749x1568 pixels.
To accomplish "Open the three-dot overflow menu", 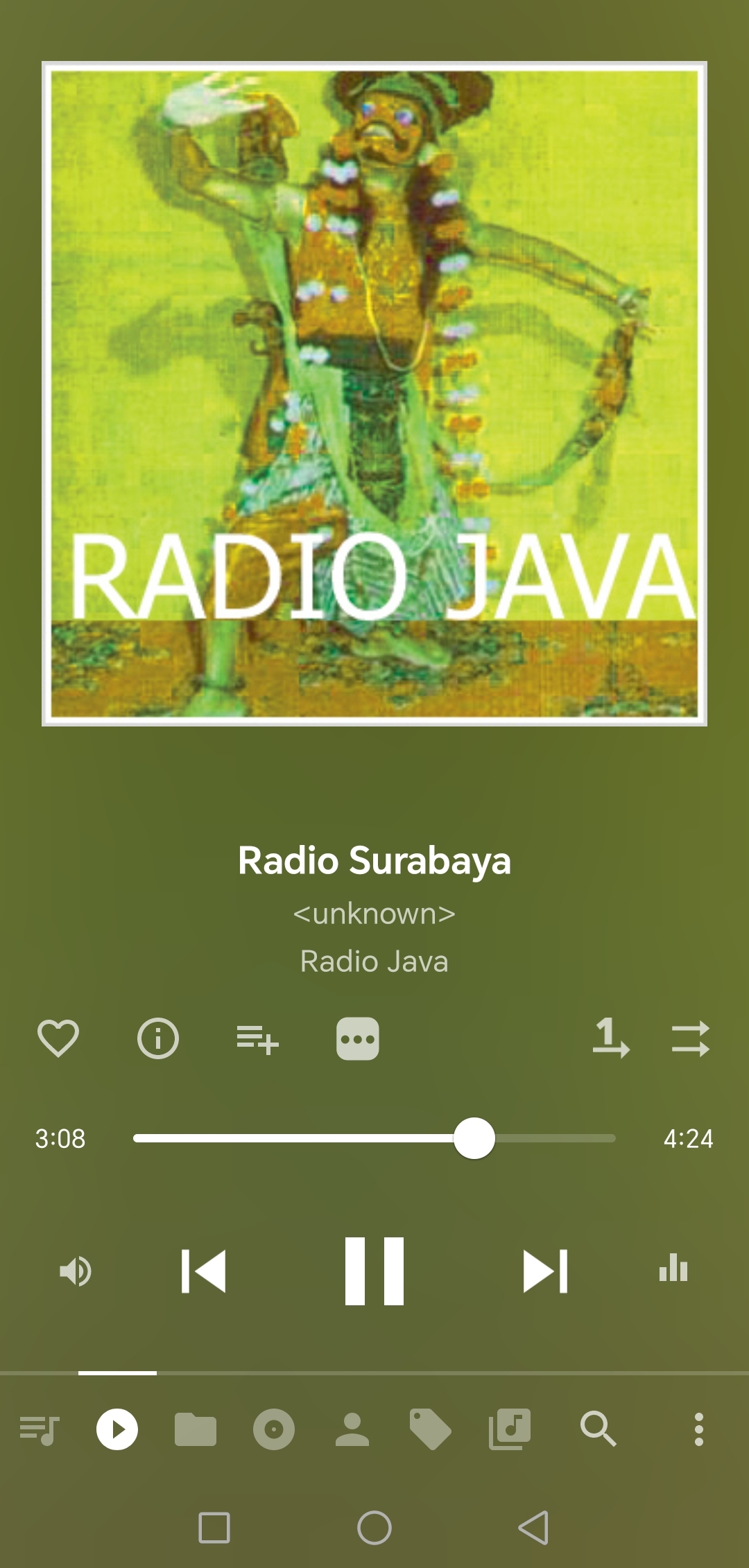I will click(x=698, y=1429).
